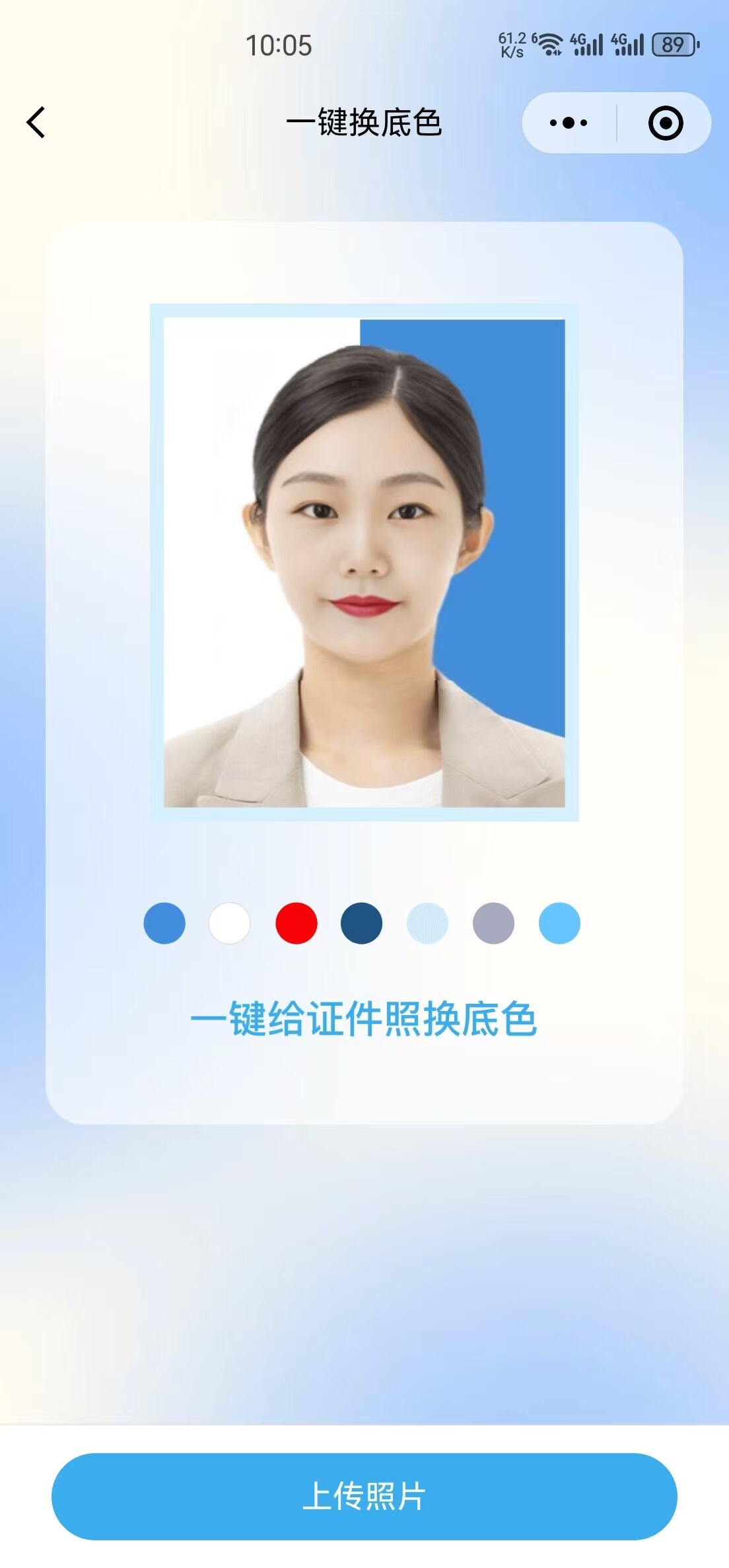Choose the white background swatch

[x=230, y=923]
